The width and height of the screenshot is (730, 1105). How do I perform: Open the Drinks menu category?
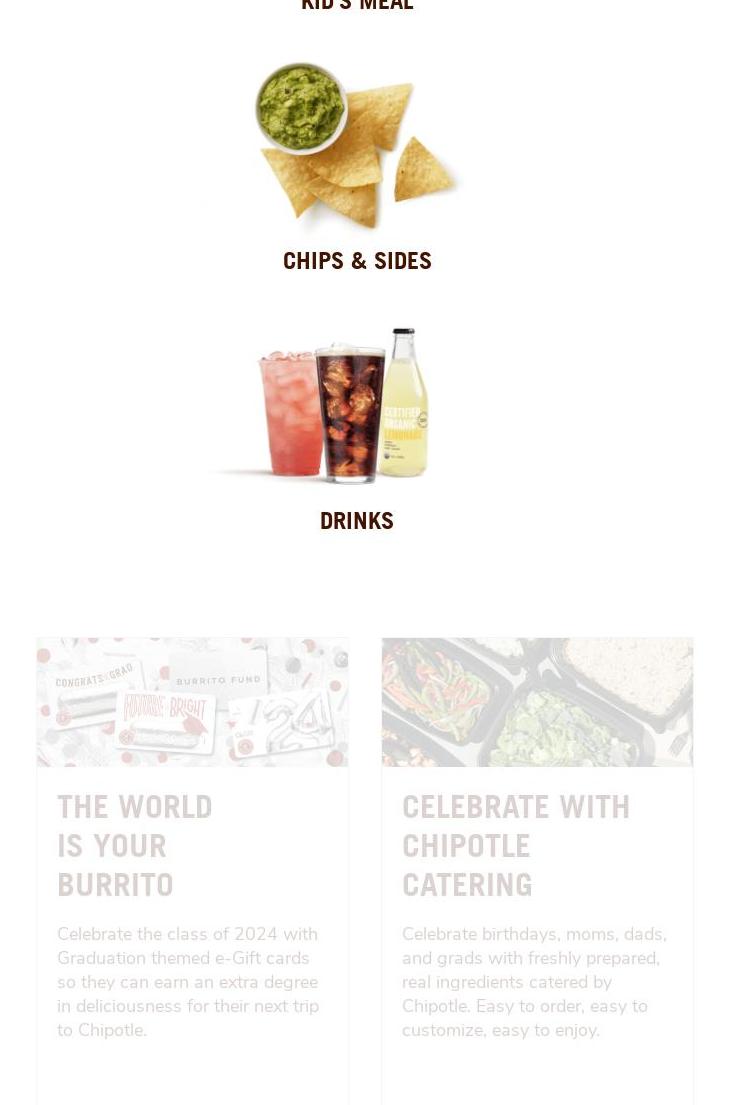click(x=356, y=521)
